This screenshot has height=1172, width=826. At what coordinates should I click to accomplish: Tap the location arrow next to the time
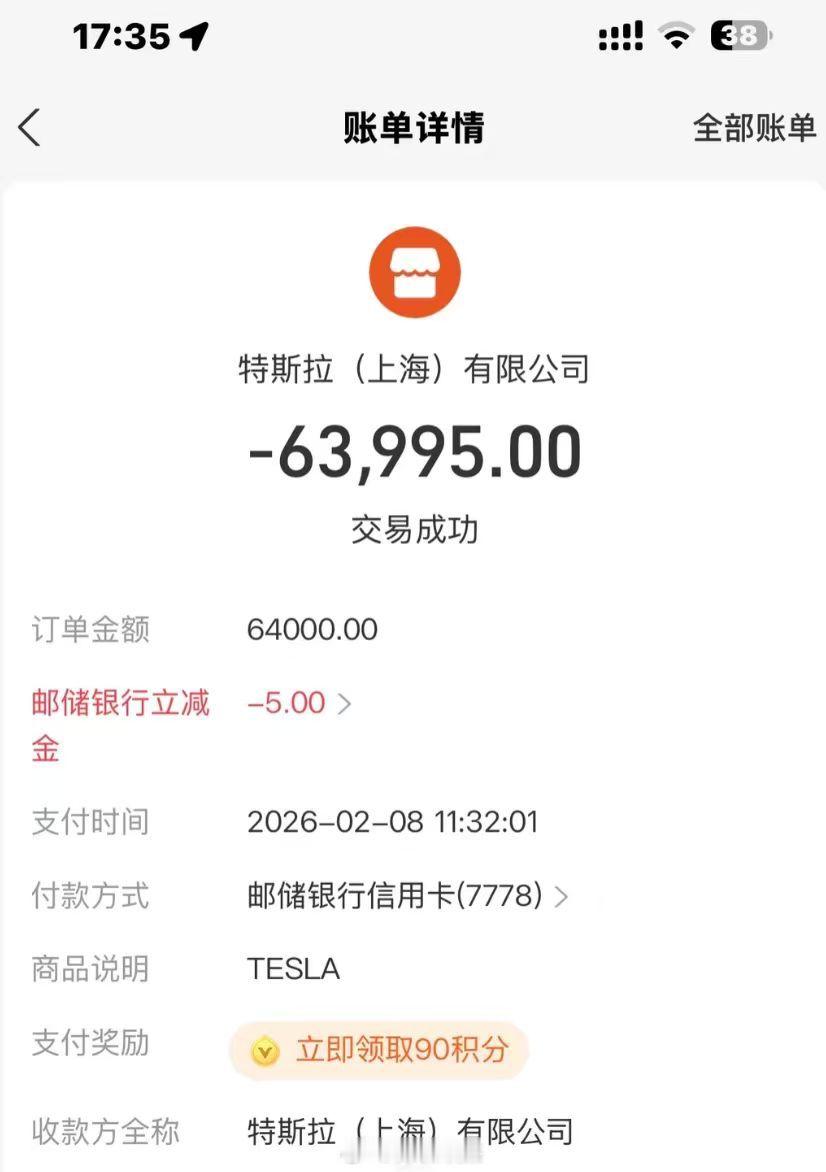[x=196, y=35]
